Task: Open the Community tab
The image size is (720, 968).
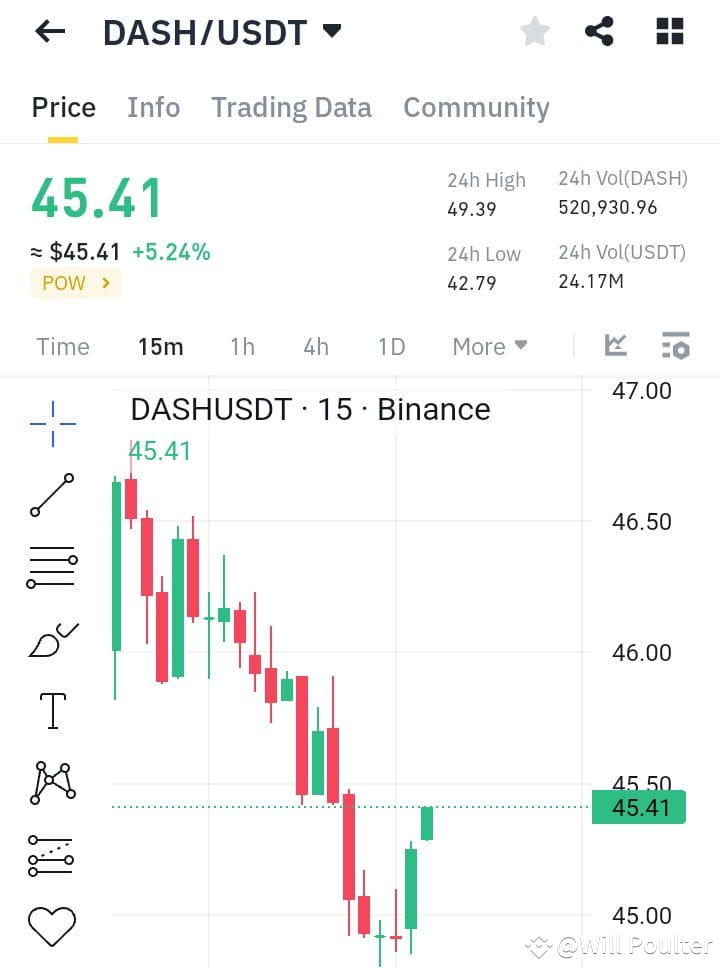Action: (x=476, y=107)
